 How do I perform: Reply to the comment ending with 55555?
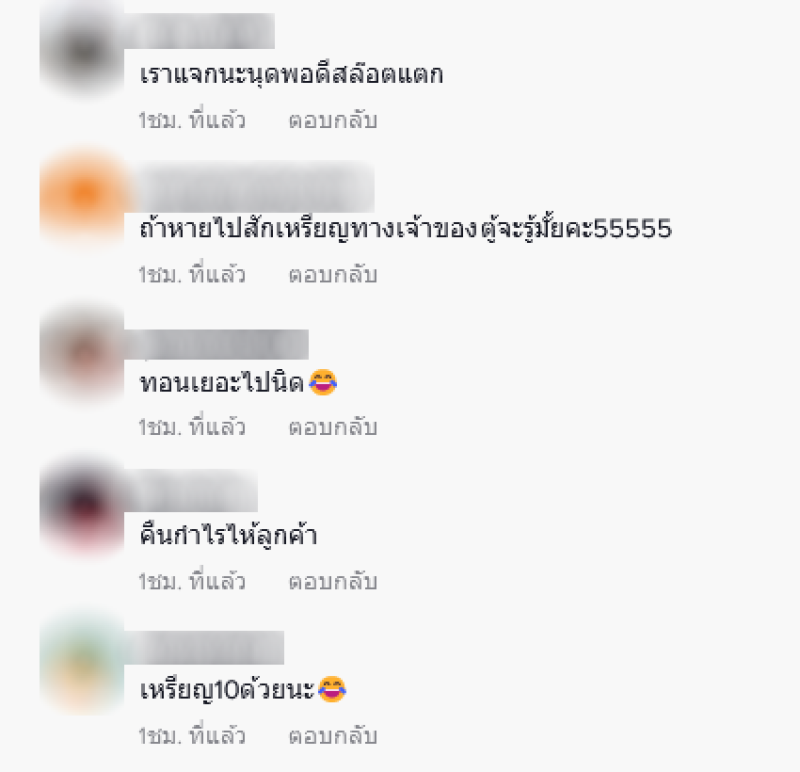click(x=332, y=275)
